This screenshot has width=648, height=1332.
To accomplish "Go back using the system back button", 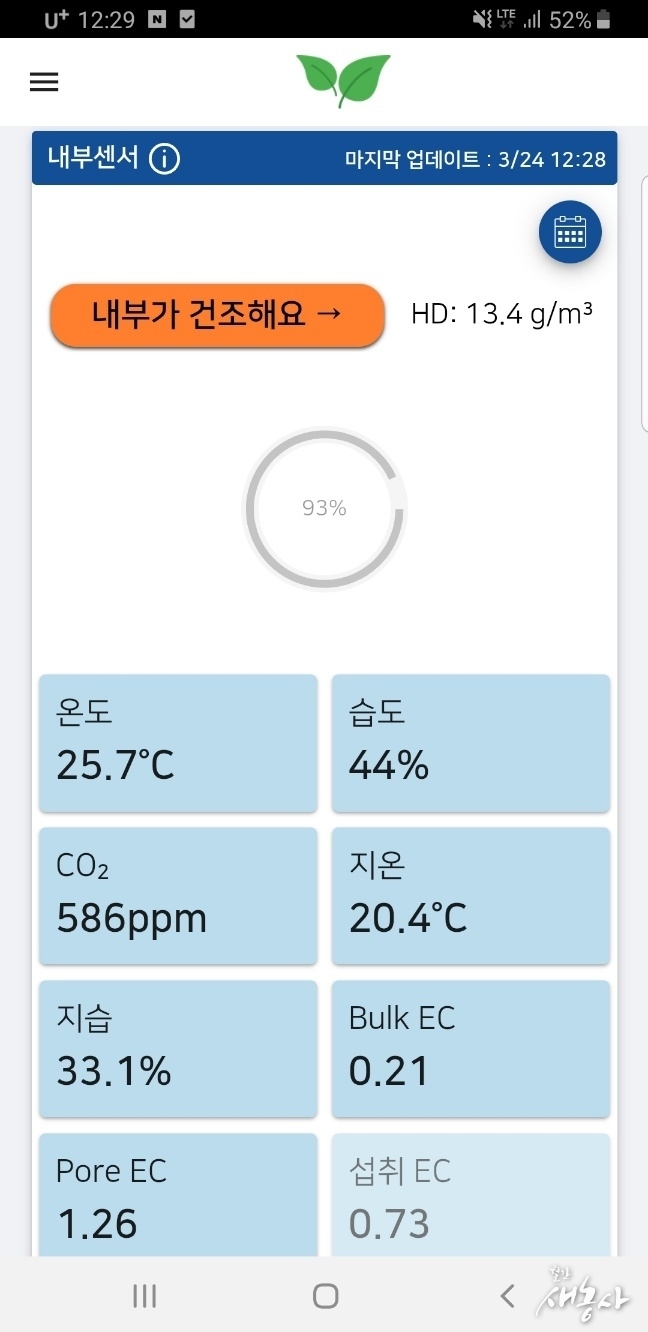I will click(x=507, y=1296).
